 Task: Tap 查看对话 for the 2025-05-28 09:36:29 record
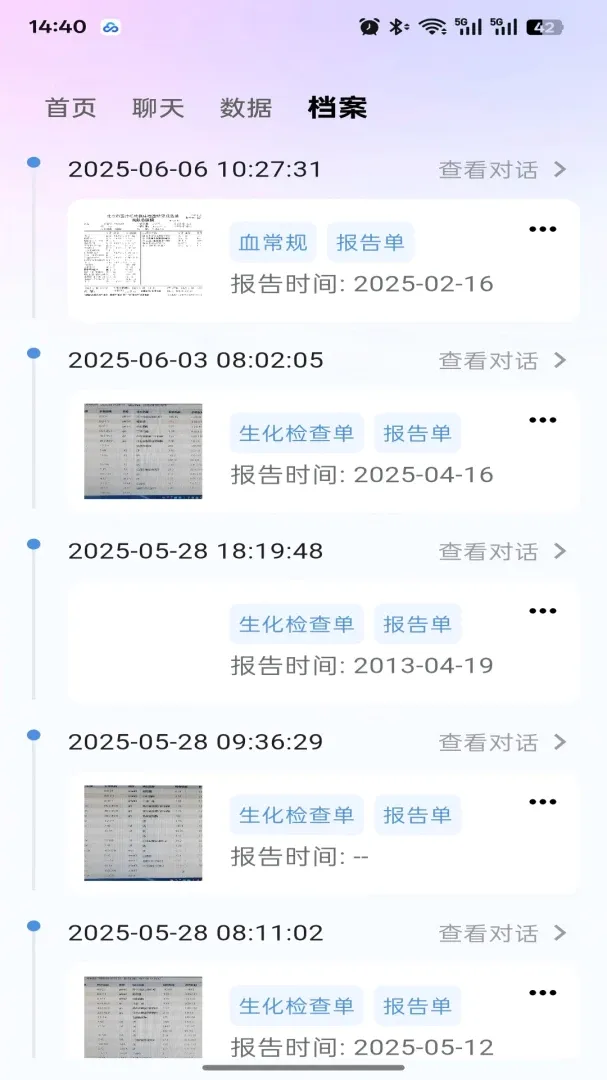(x=502, y=742)
